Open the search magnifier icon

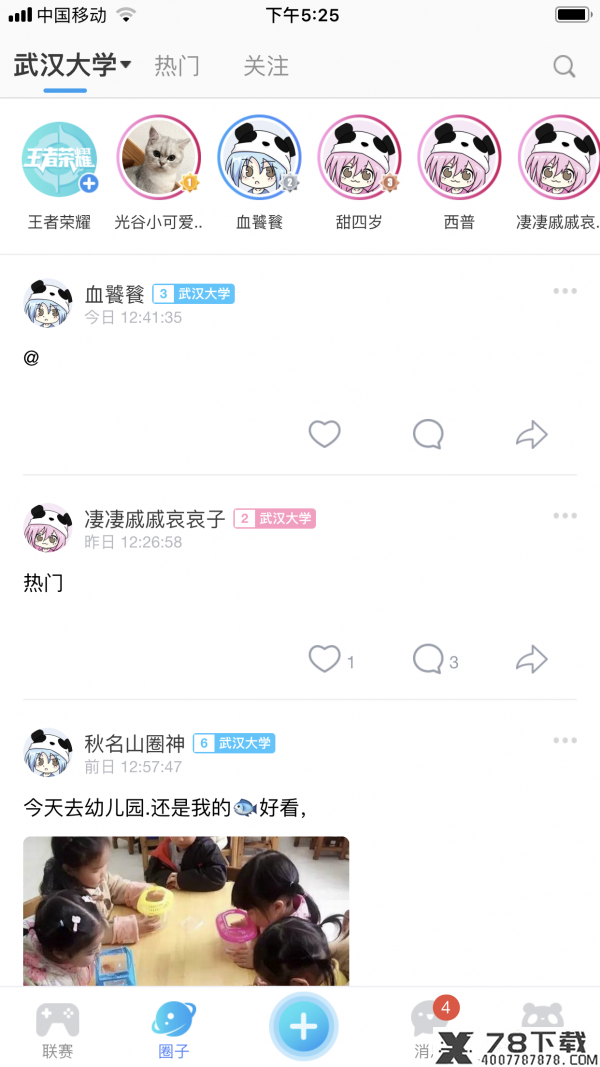pos(564,66)
